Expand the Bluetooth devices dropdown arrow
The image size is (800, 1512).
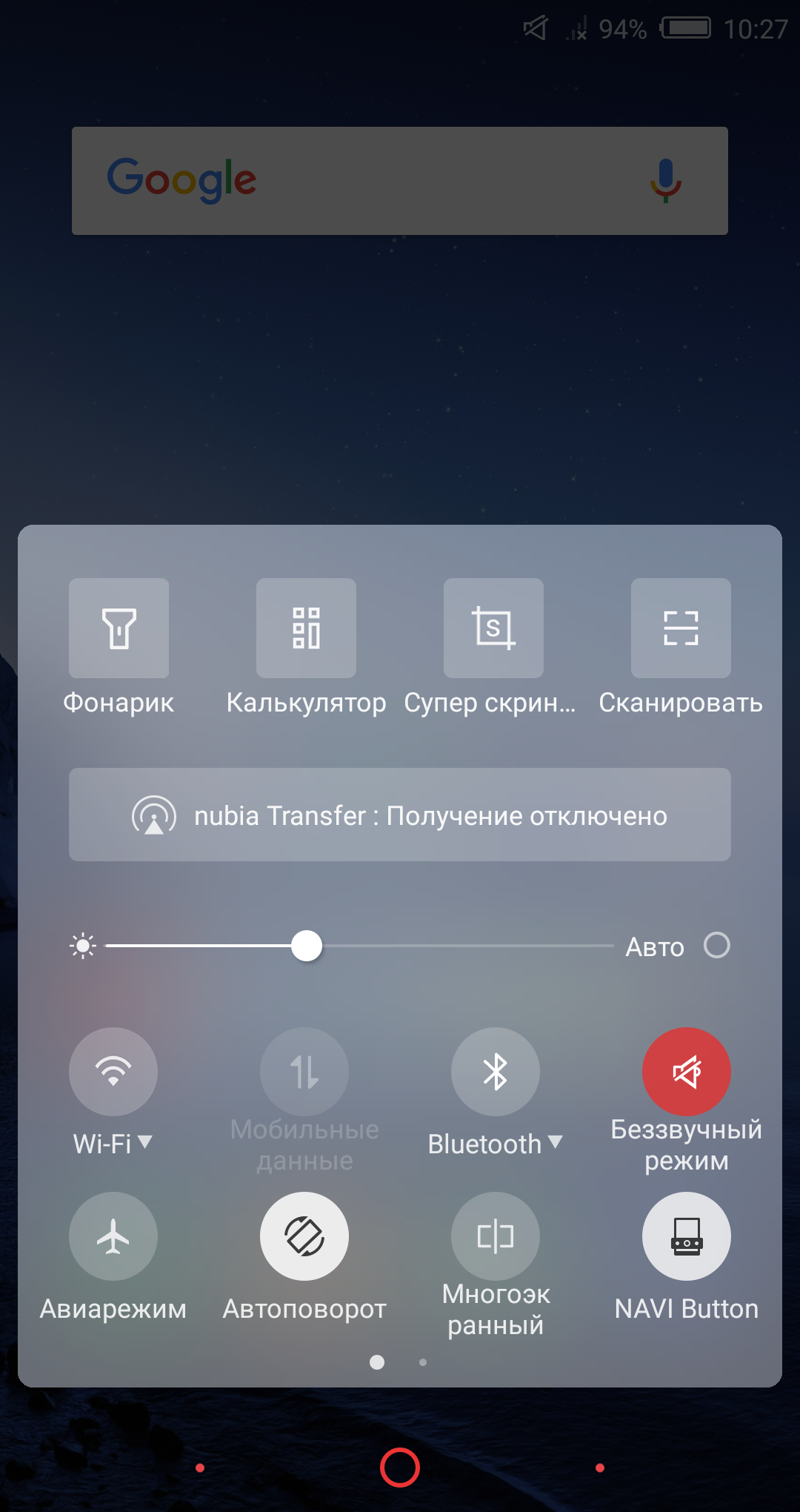556,1142
